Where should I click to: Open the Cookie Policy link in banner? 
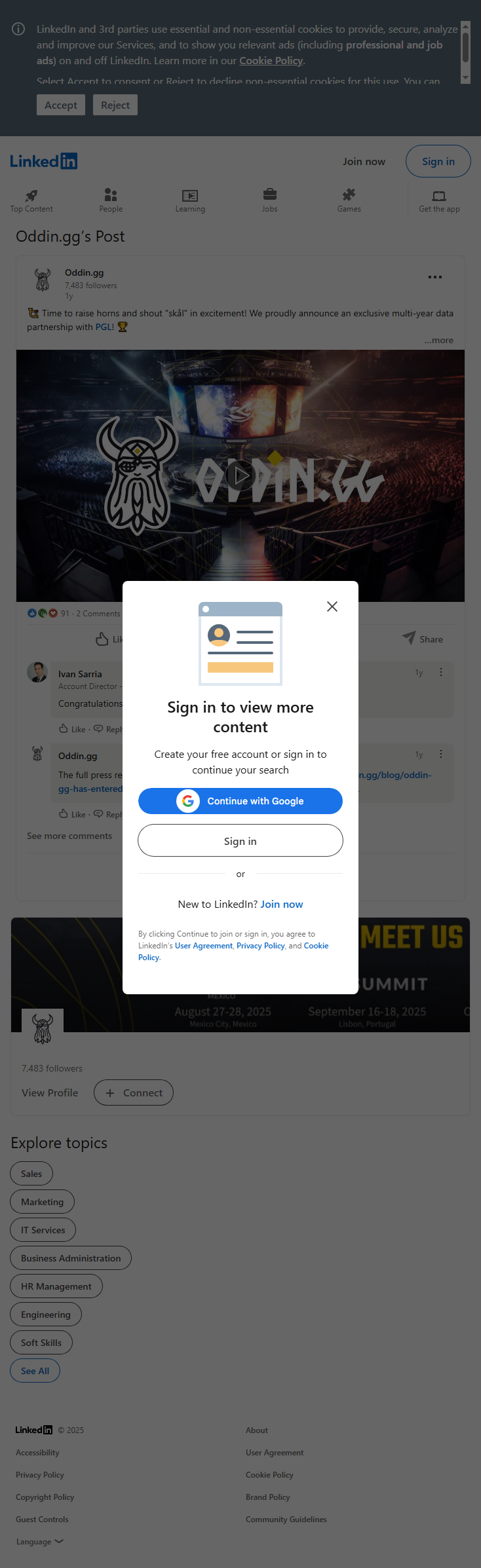(271, 61)
